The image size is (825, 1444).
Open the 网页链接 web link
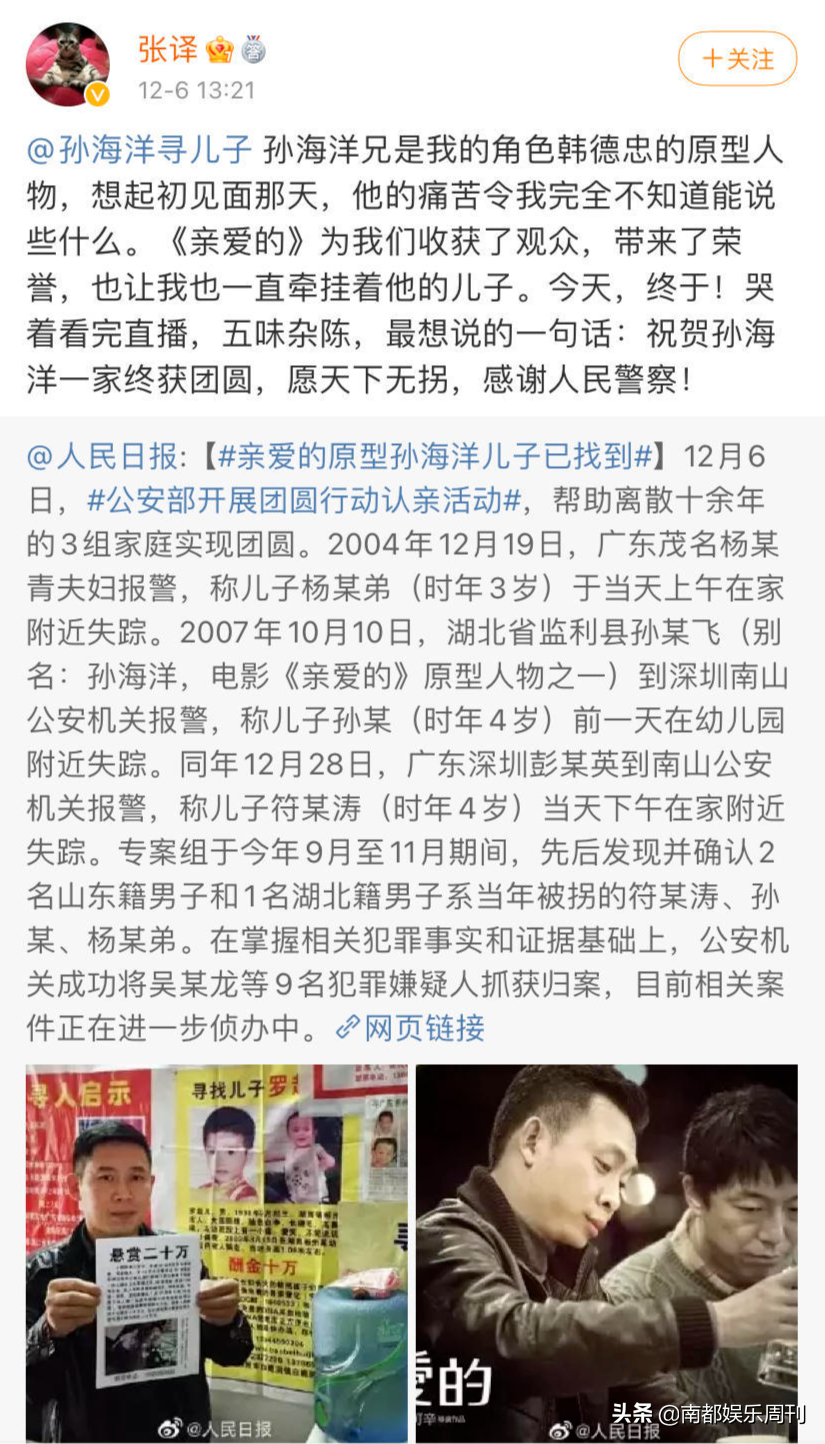click(410, 1027)
